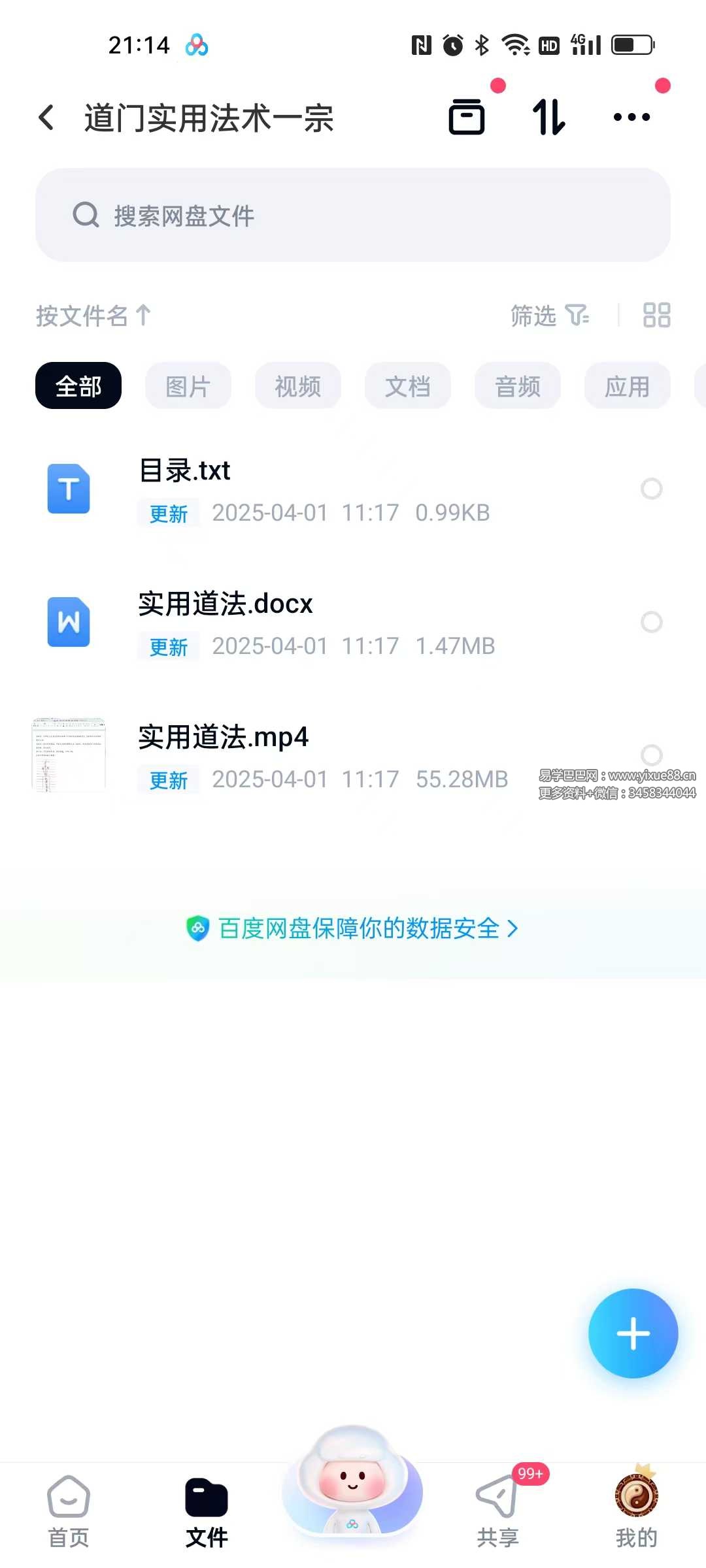This screenshot has height=1568, width=706.
Task: Toggle the 按文件名 sort order
Action: tap(92, 316)
